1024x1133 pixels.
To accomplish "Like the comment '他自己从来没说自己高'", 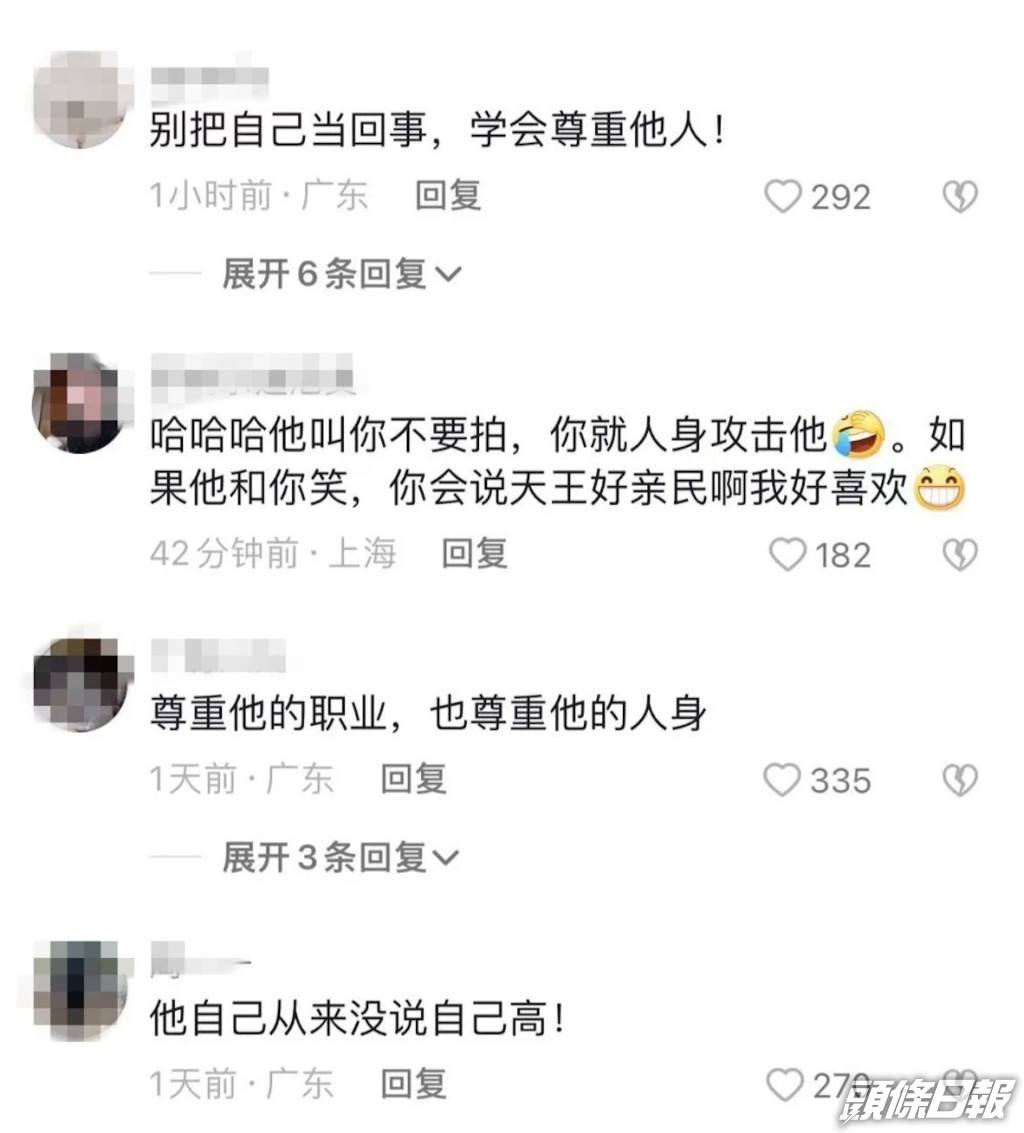I will pos(784,1084).
